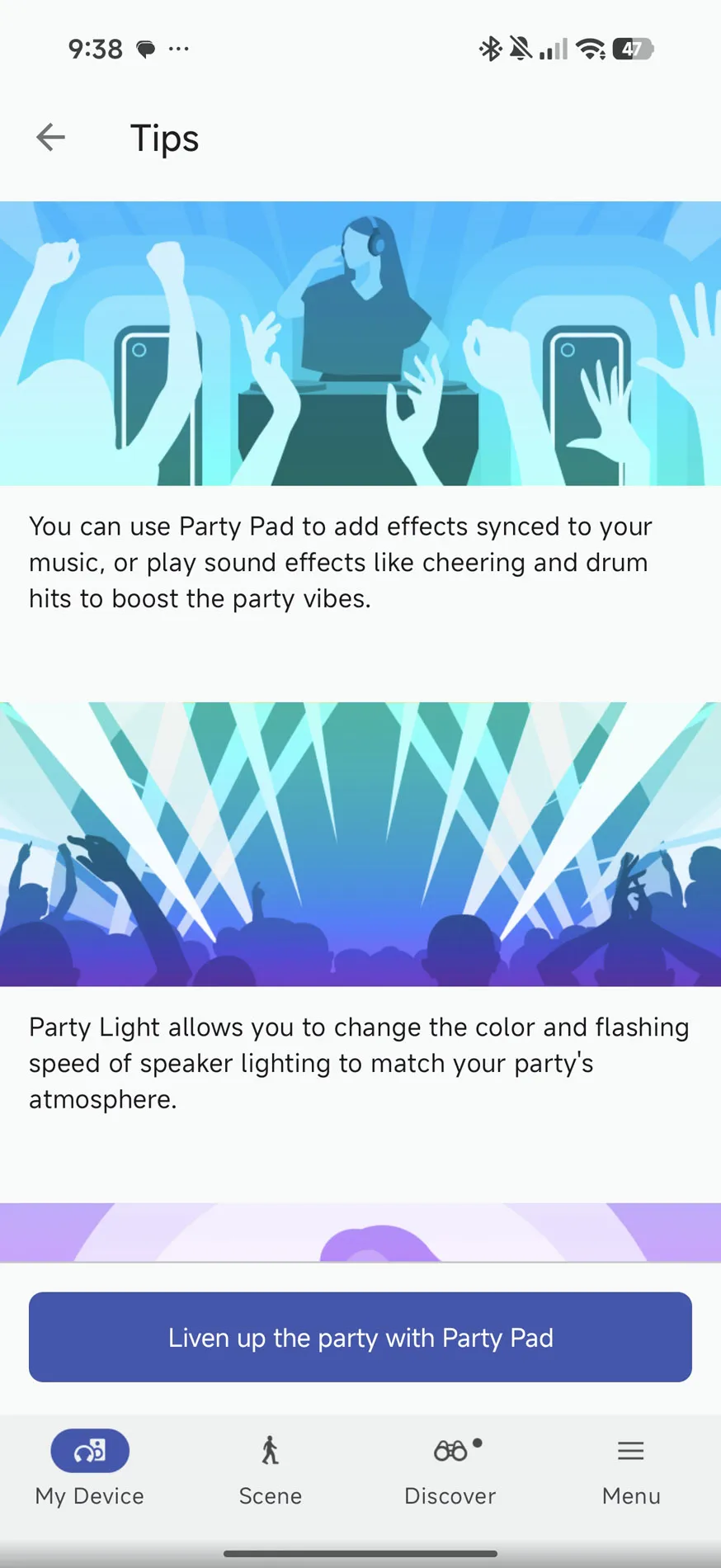Go back from the Tips page

tap(50, 137)
